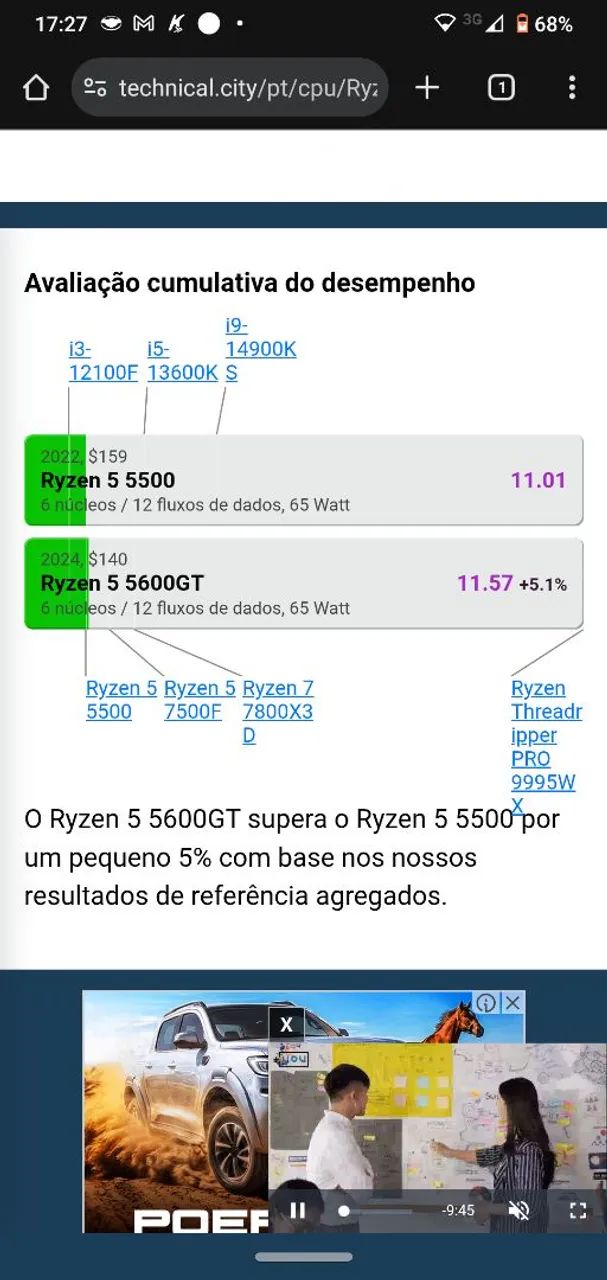
Task: Go to the browser home page
Action: point(36,88)
